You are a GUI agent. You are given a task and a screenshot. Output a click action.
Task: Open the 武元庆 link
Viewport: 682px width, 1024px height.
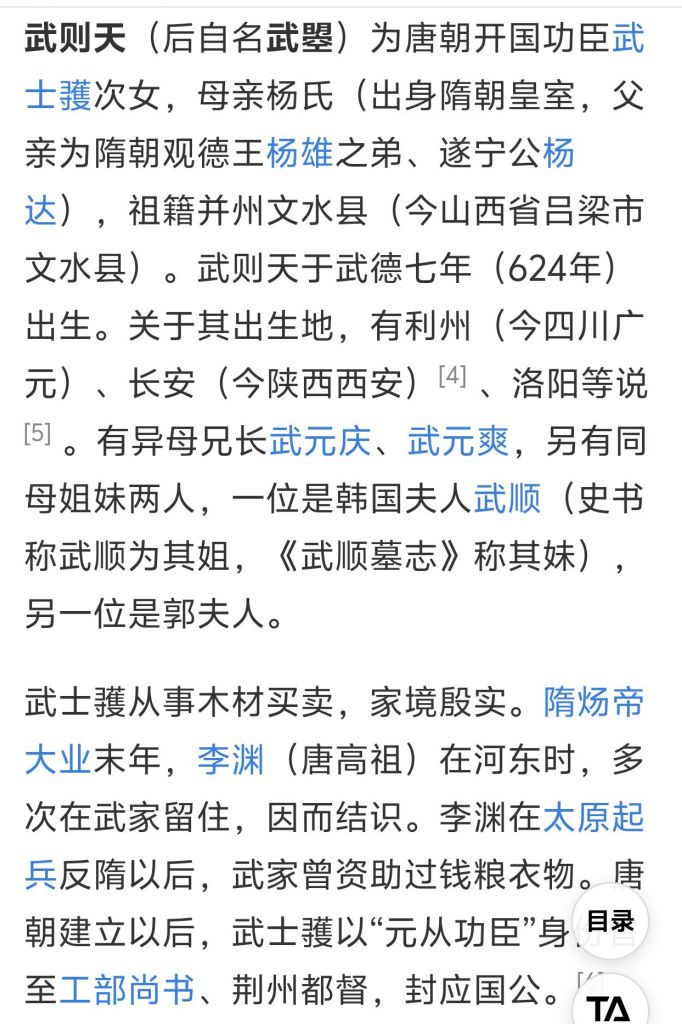pyautogui.click(x=320, y=441)
